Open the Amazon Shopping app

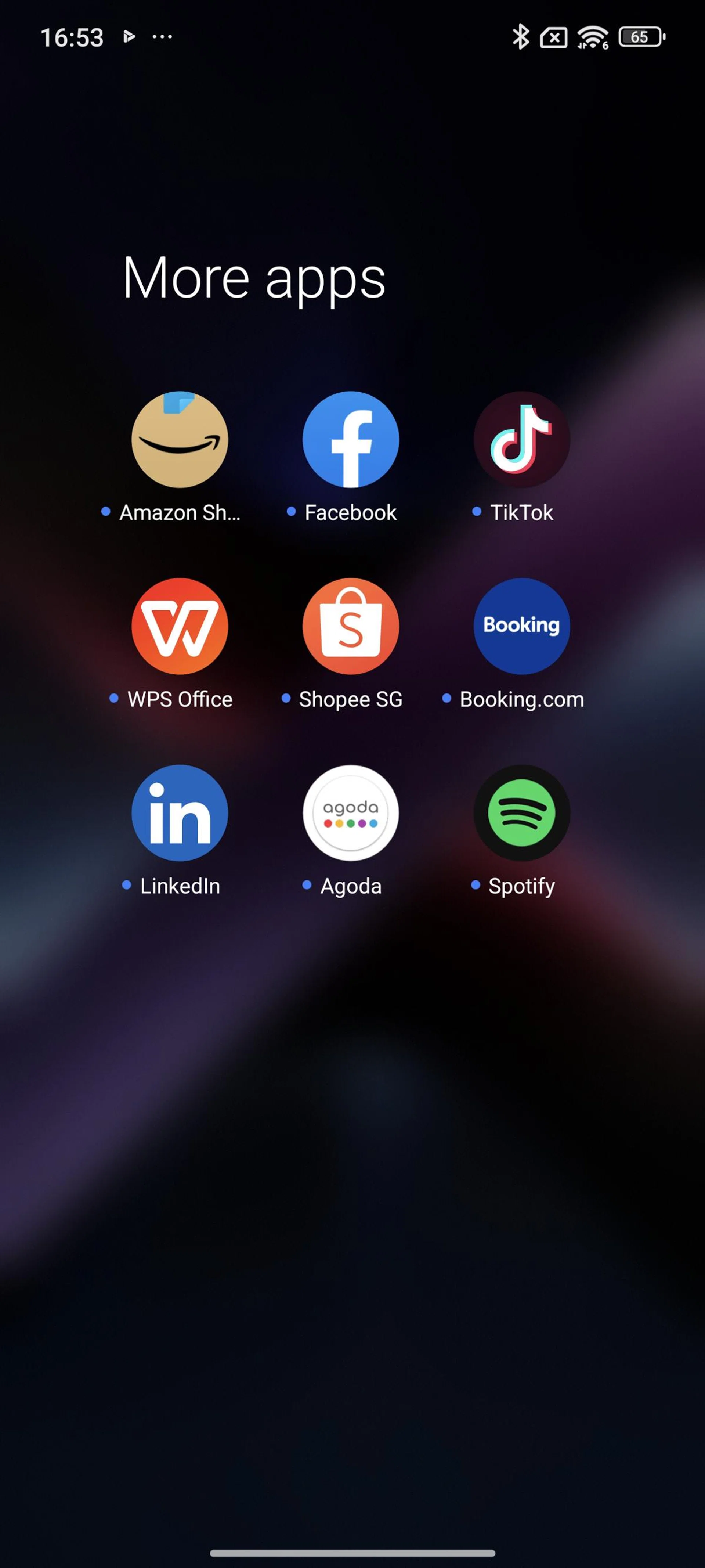click(180, 440)
